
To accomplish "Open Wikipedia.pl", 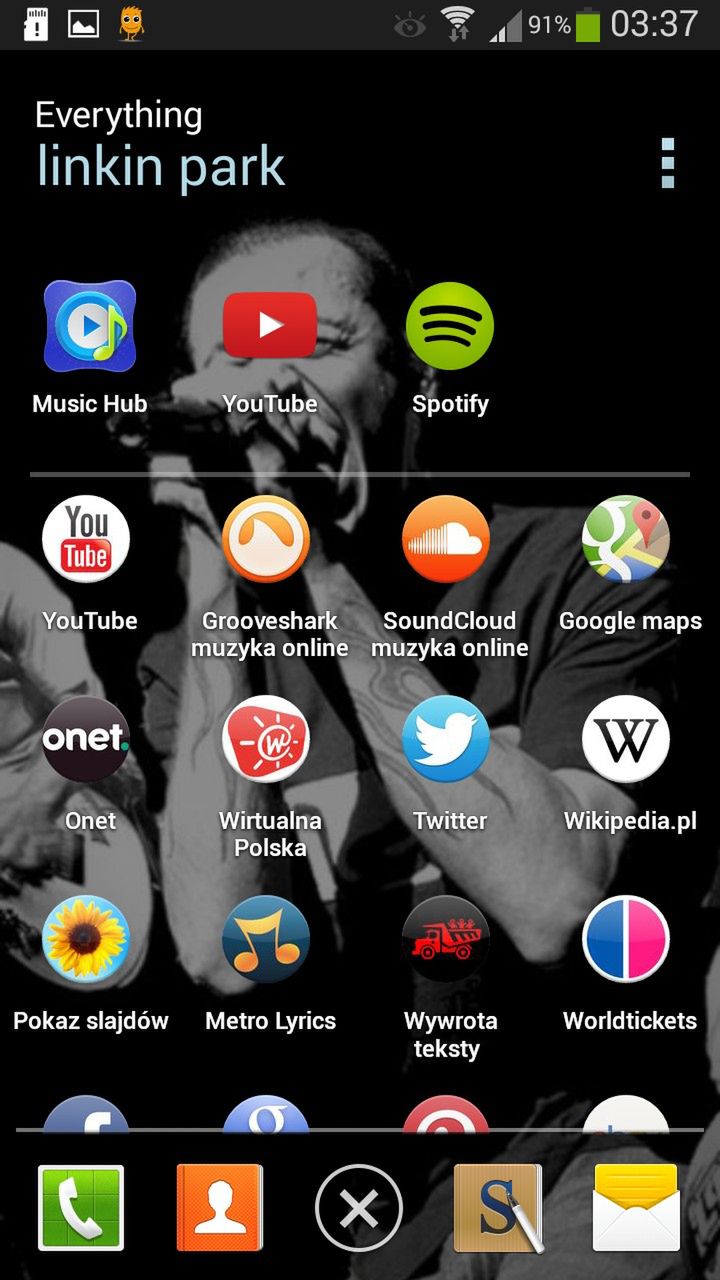I will click(x=626, y=739).
